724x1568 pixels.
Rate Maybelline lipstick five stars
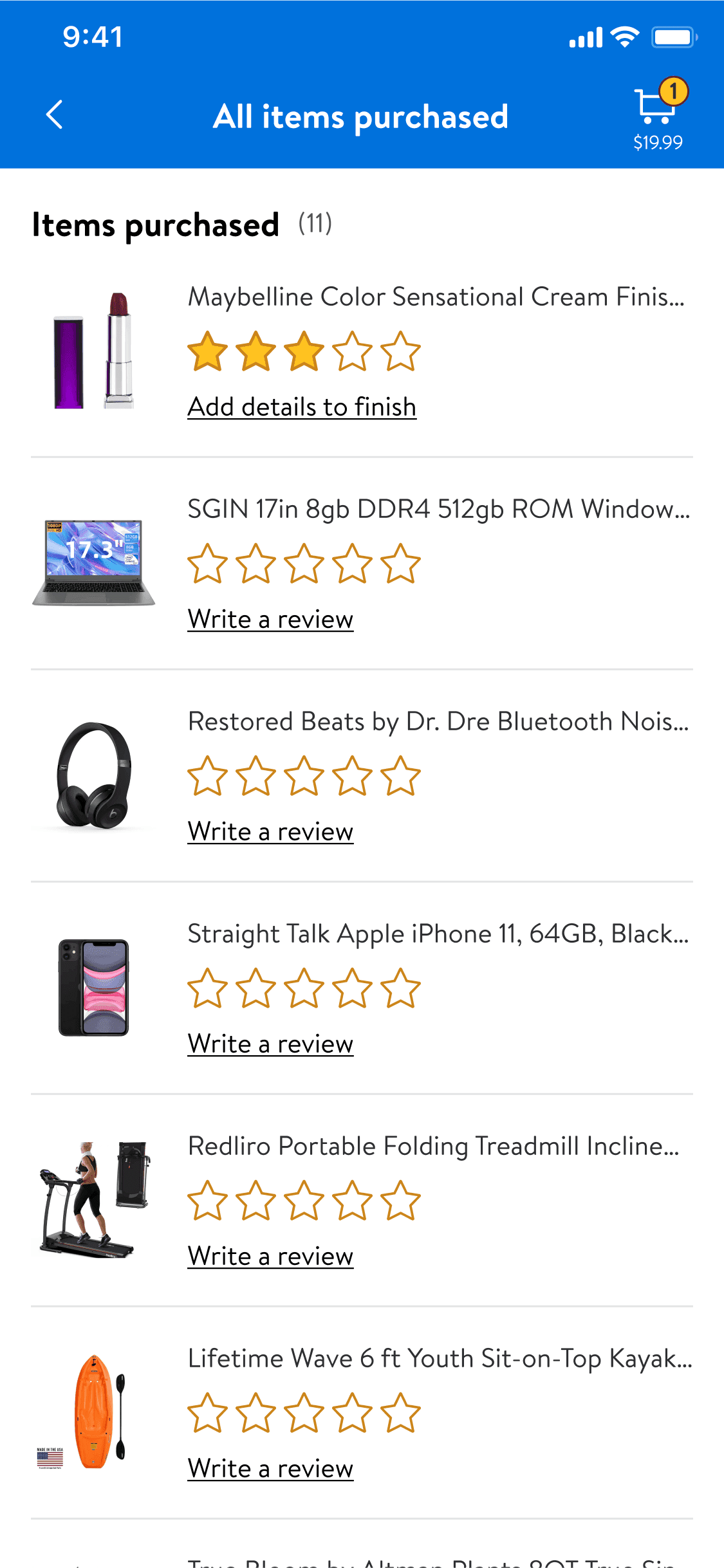click(x=400, y=351)
